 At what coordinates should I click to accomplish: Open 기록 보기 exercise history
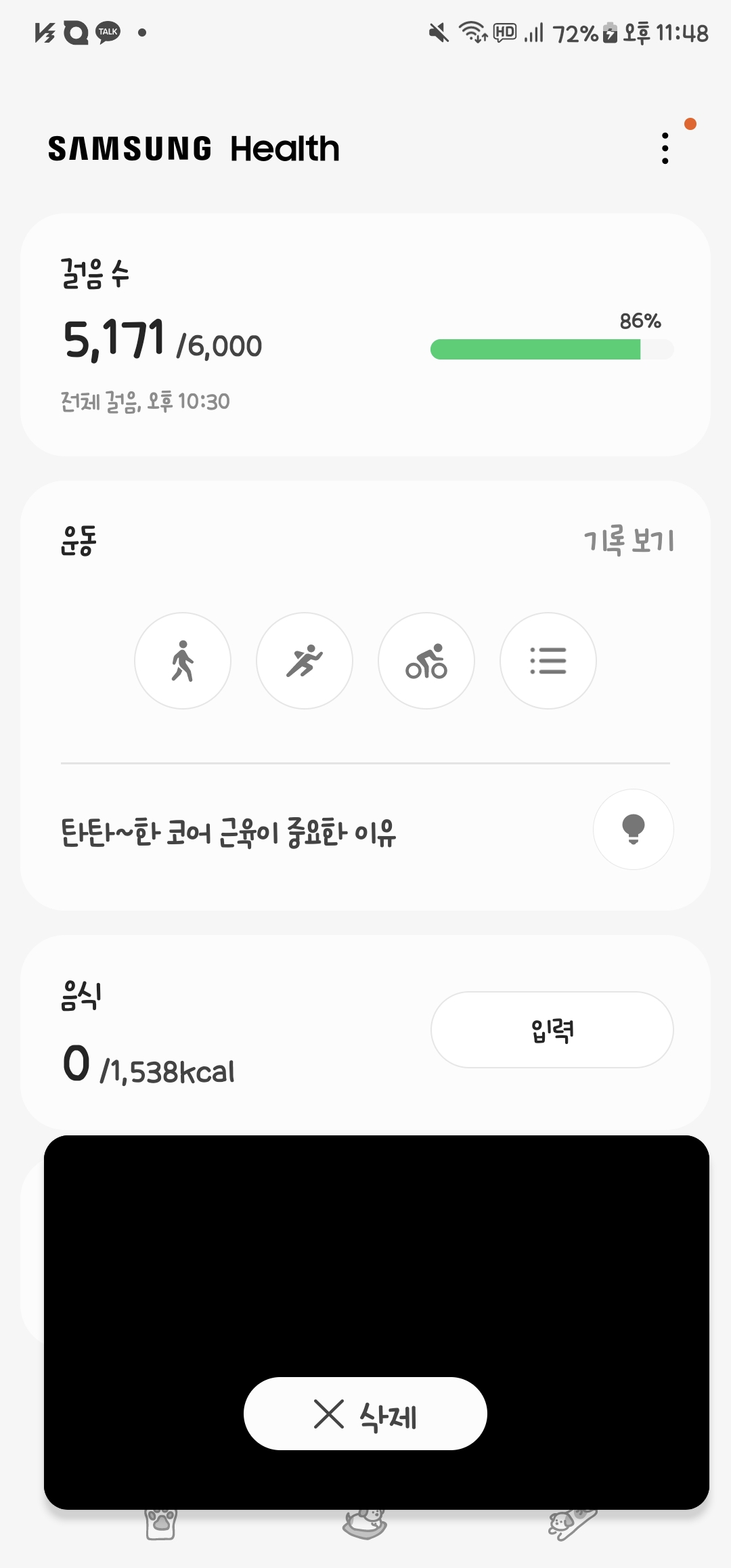click(x=629, y=541)
